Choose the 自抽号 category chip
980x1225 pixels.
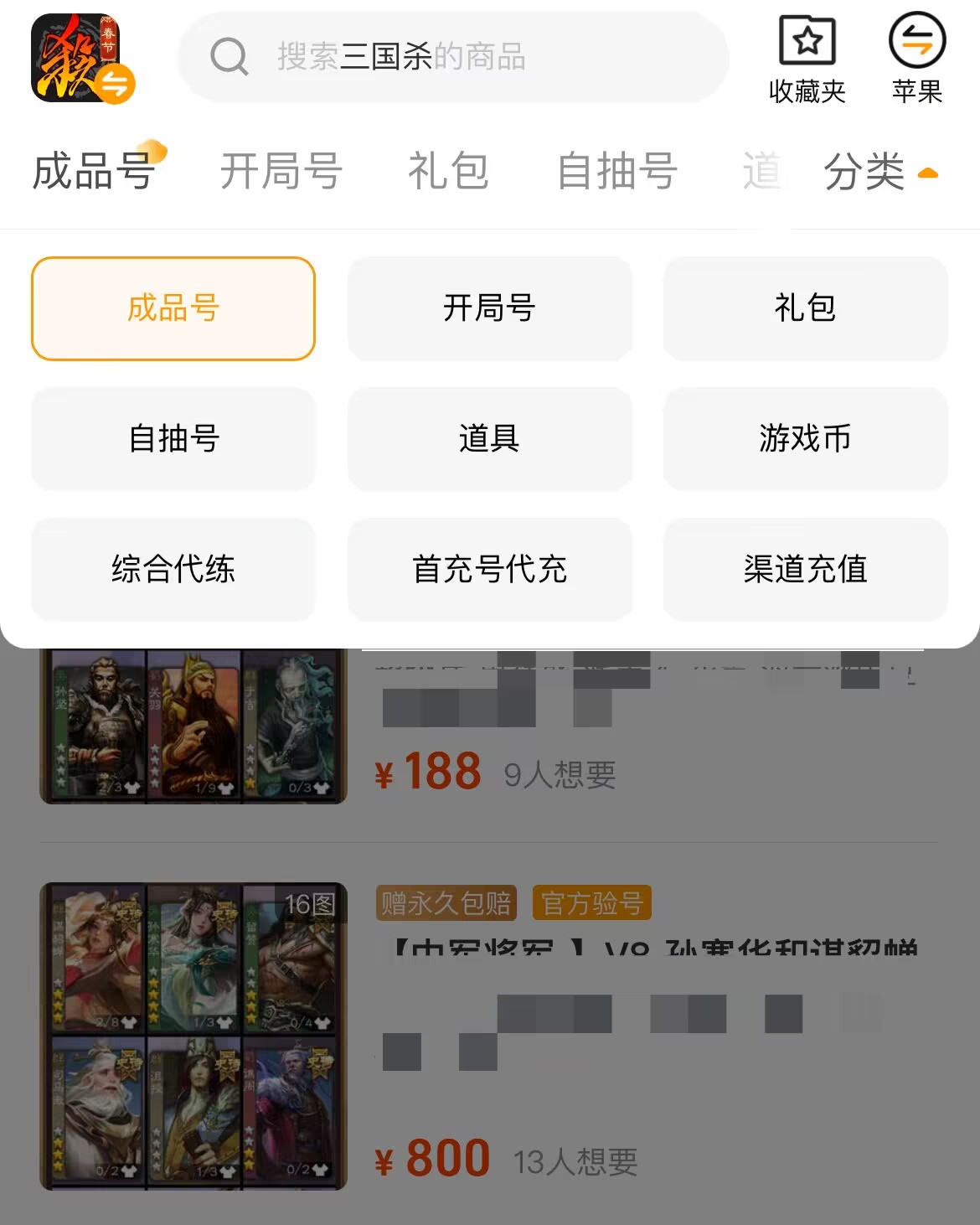(173, 438)
